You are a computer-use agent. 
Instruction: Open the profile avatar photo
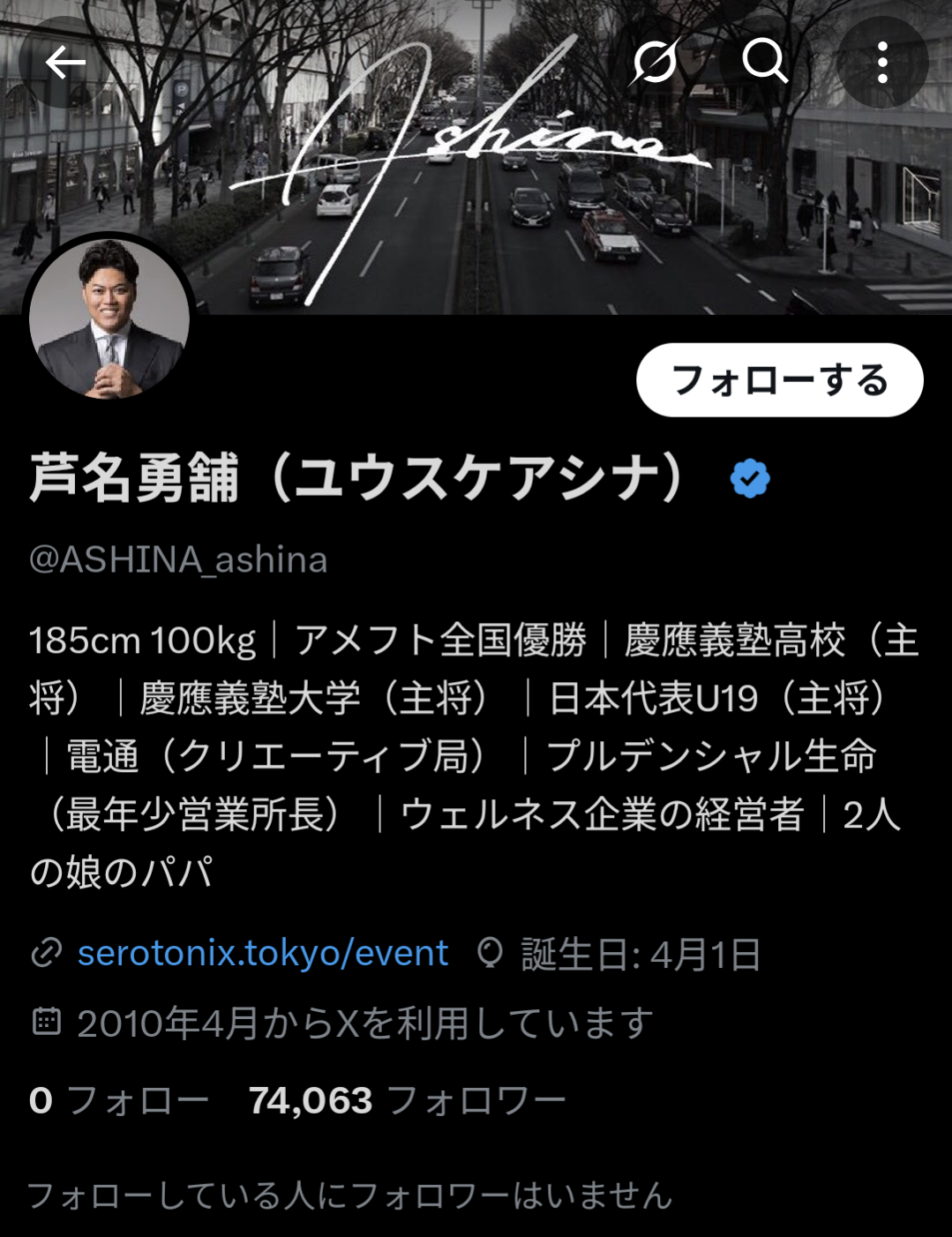click(x=109, y=319)
